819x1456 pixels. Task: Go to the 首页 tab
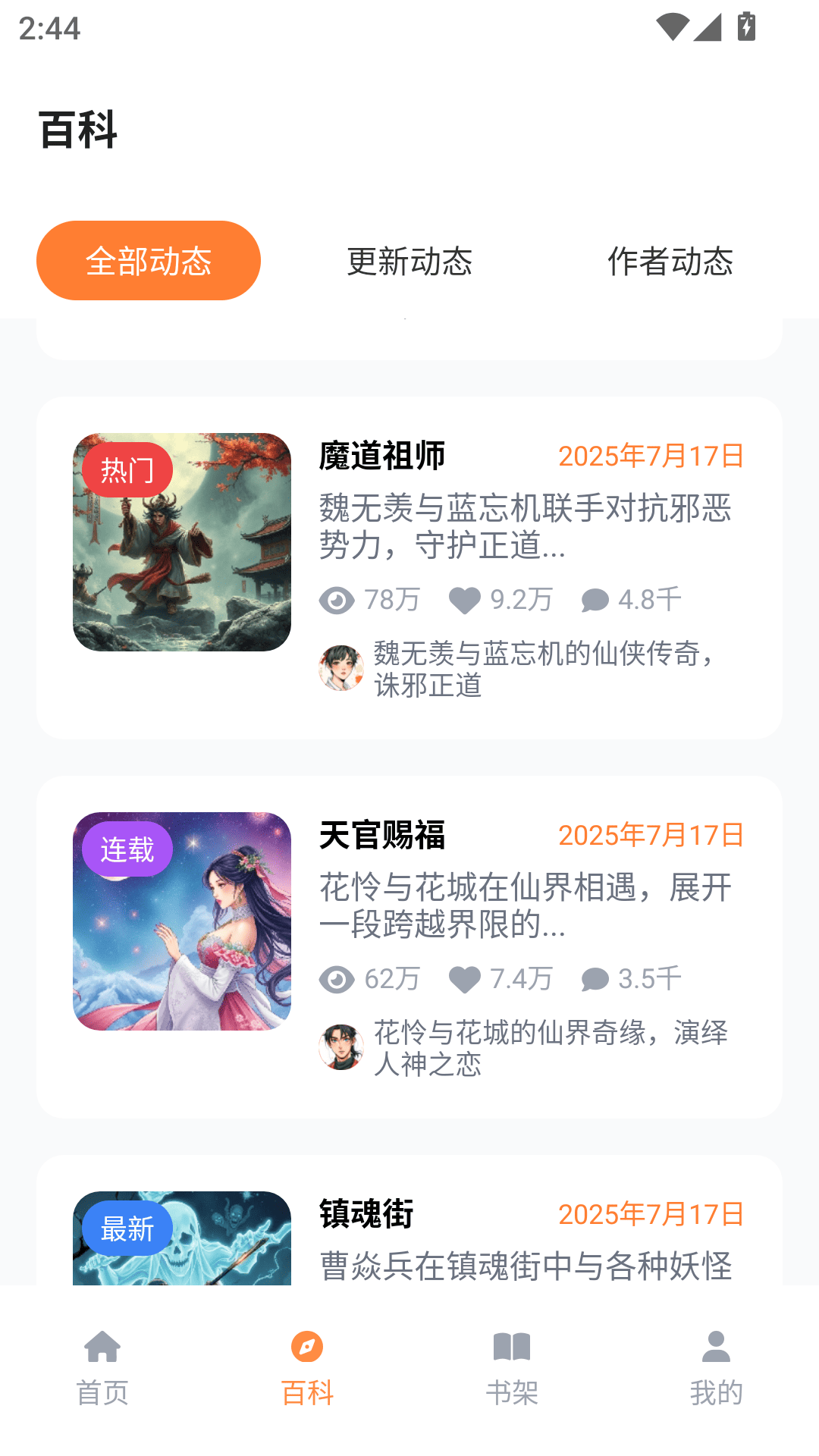click(x=102, y=1369)
